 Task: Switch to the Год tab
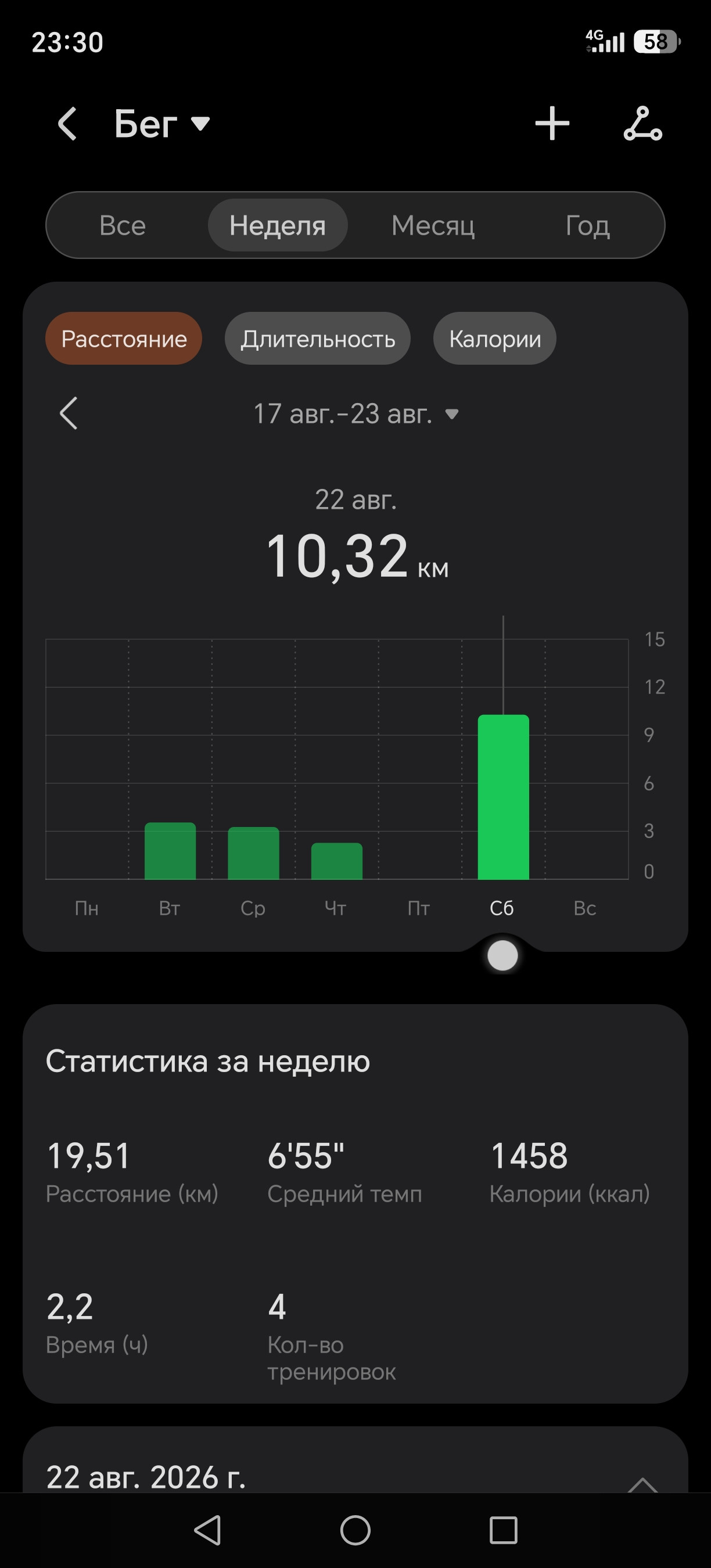(x=587, y=225)
